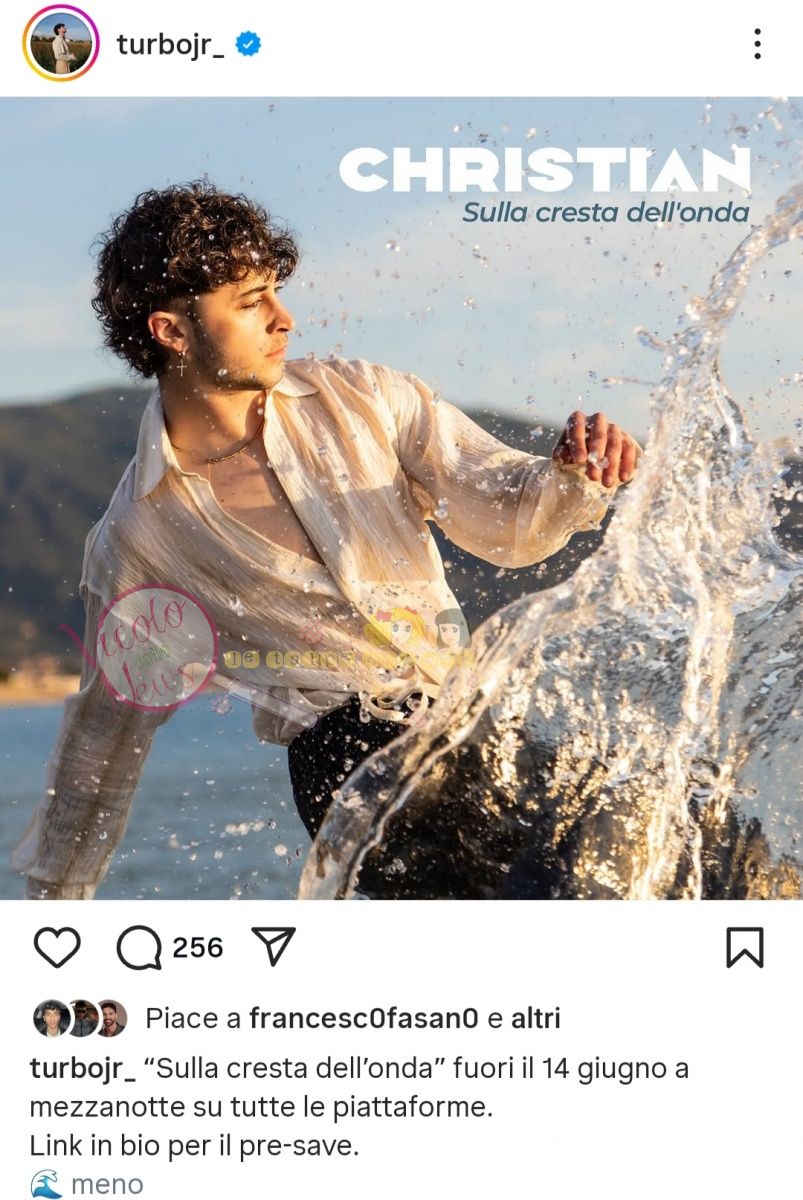The width and height of the screenshot is (803, 1200).
Task: Open the comments on this post
Action: tap(139, 948)
